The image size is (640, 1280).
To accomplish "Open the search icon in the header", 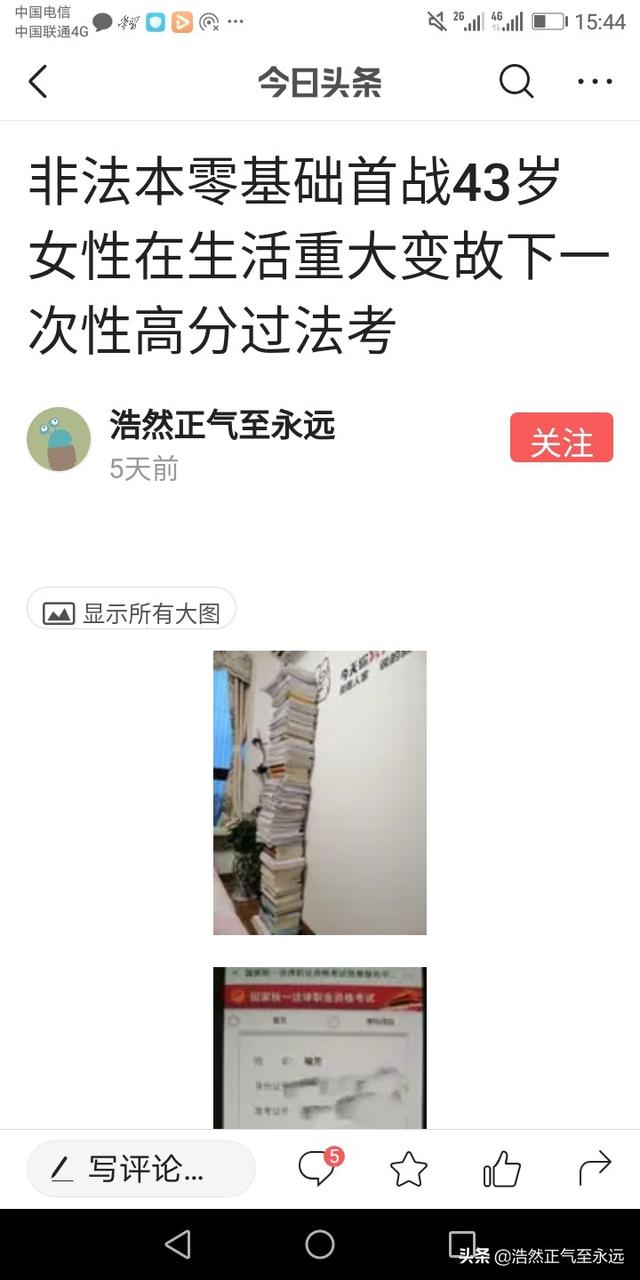I will coord(516,82).
